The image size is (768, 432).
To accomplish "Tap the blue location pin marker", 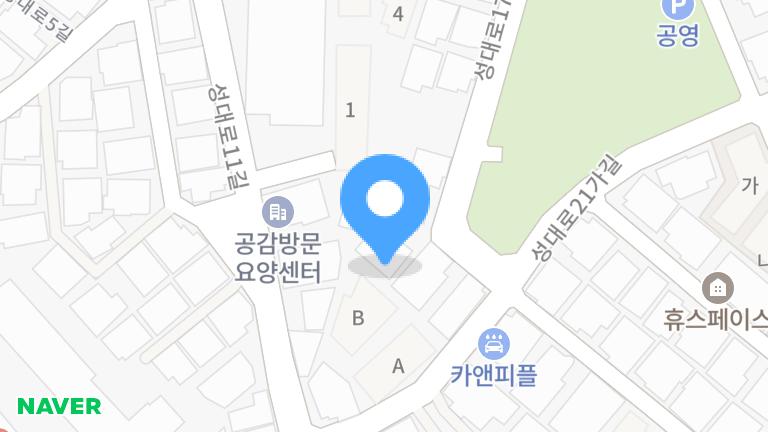I will [385, 203].
